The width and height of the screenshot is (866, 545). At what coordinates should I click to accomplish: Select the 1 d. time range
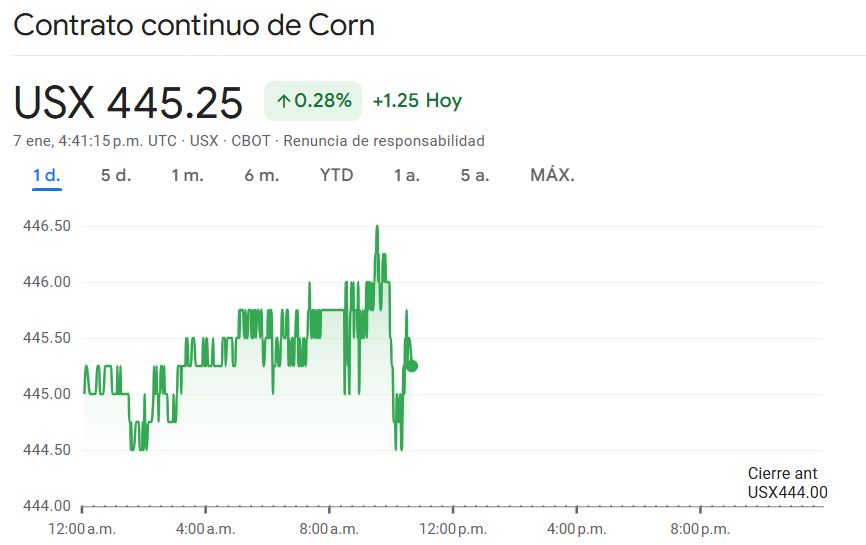pyautogui.click(x=46, y=175)
